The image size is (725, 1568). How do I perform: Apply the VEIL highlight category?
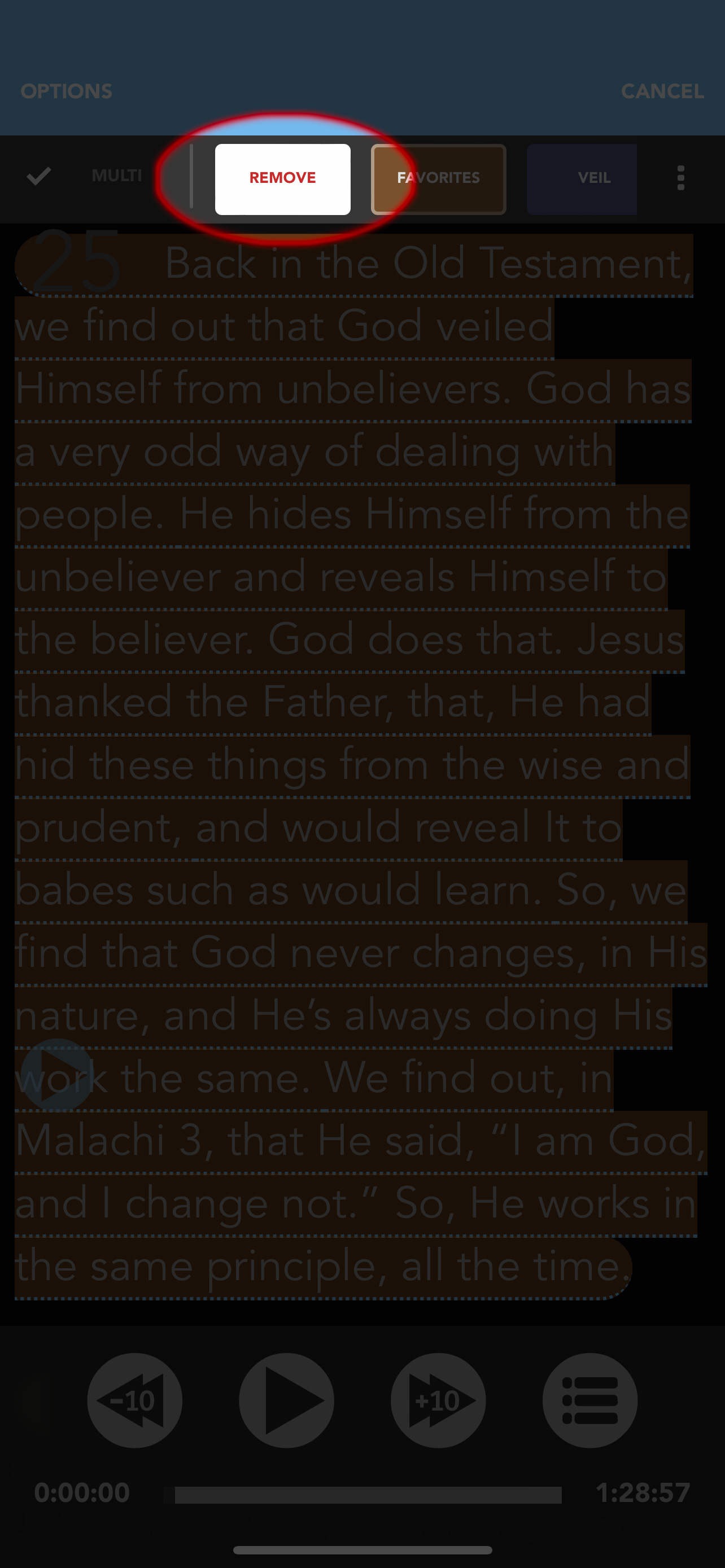click(x=582, y=179)
